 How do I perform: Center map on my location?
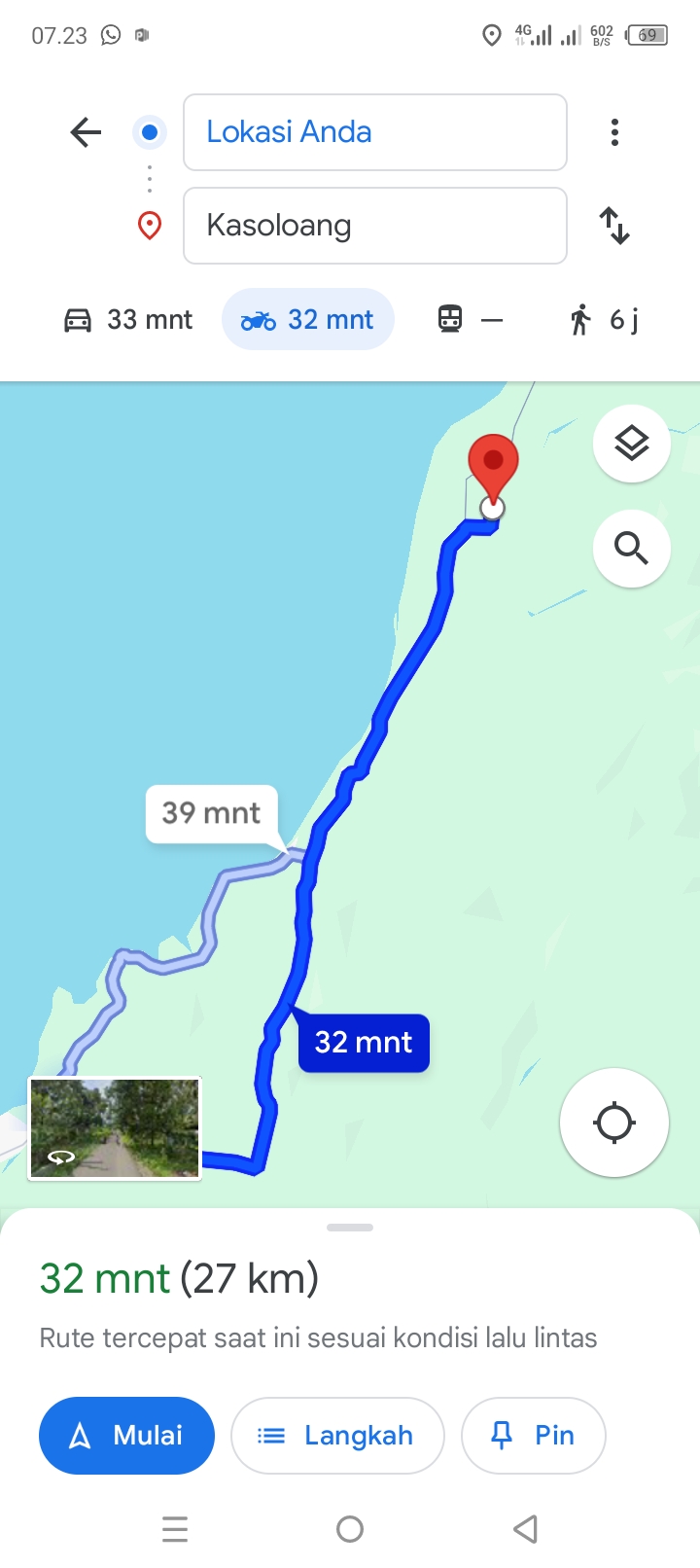[x=614, y=1123]
